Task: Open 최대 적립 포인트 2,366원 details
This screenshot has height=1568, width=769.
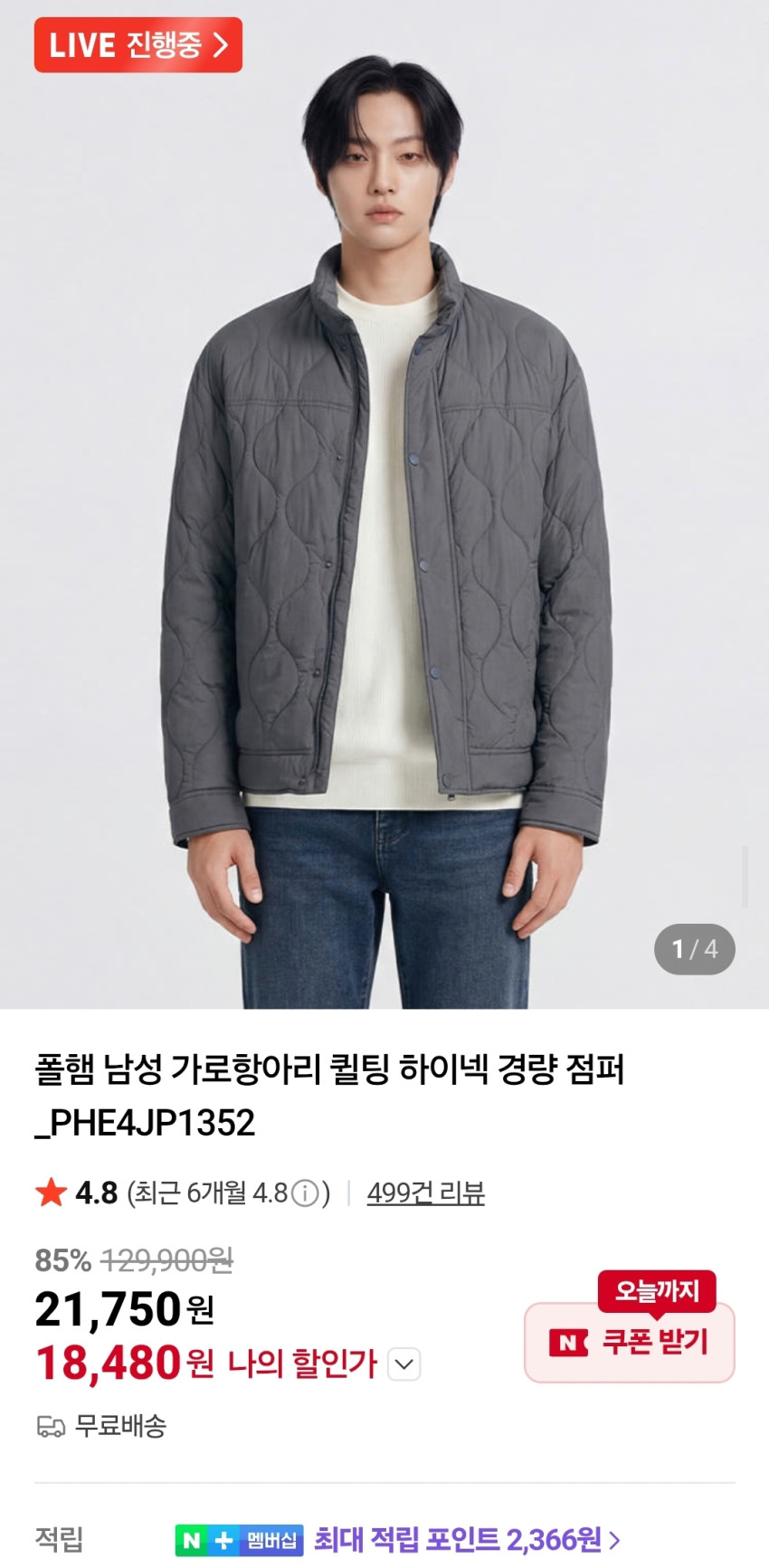Action: 466,1539
